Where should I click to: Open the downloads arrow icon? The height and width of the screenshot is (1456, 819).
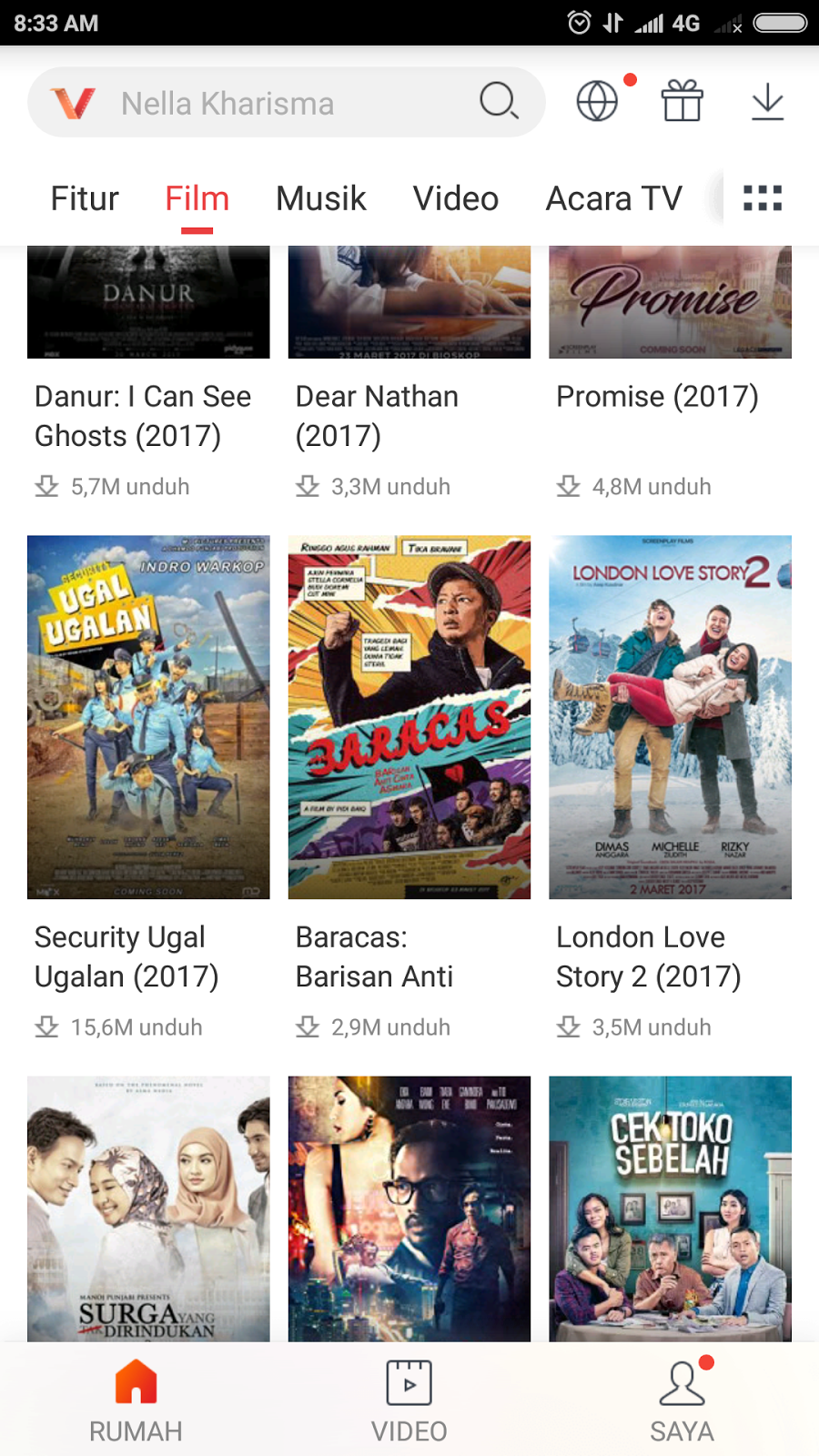pyautogui.click(x=767, y=101)
